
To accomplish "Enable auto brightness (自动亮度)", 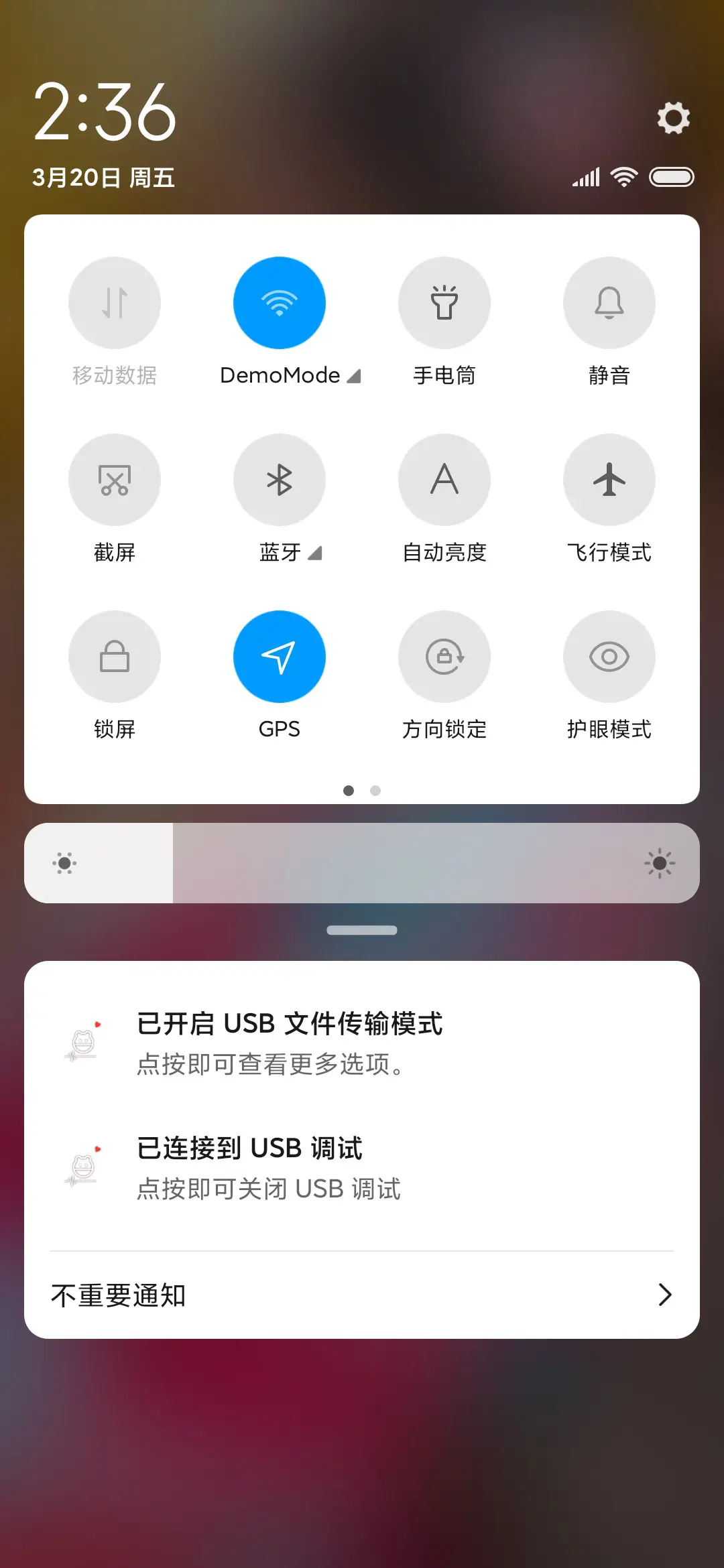I will [445, 480].
